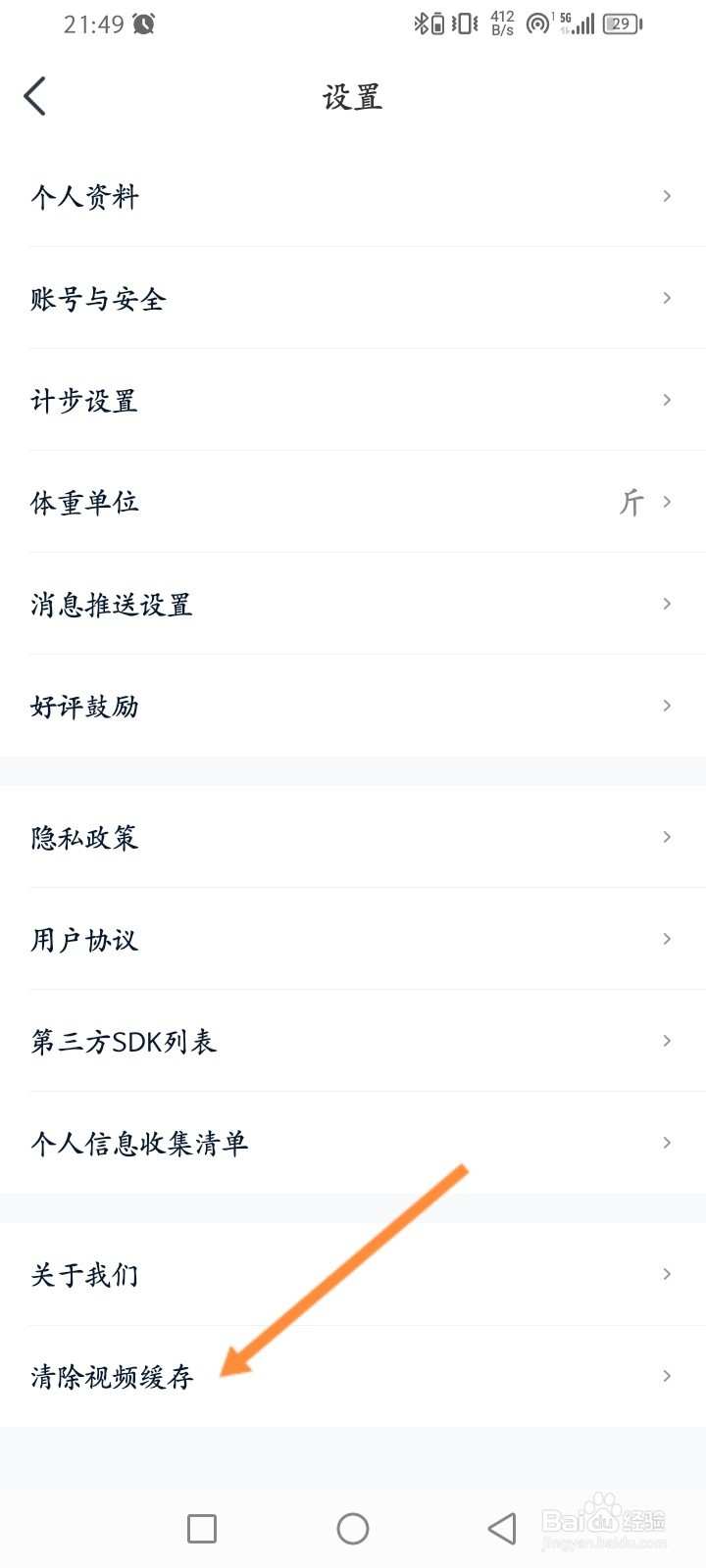The image size is (706, 1568).
Task: Open 个人信息收集清单
Action: click(x=353, y=1143)
